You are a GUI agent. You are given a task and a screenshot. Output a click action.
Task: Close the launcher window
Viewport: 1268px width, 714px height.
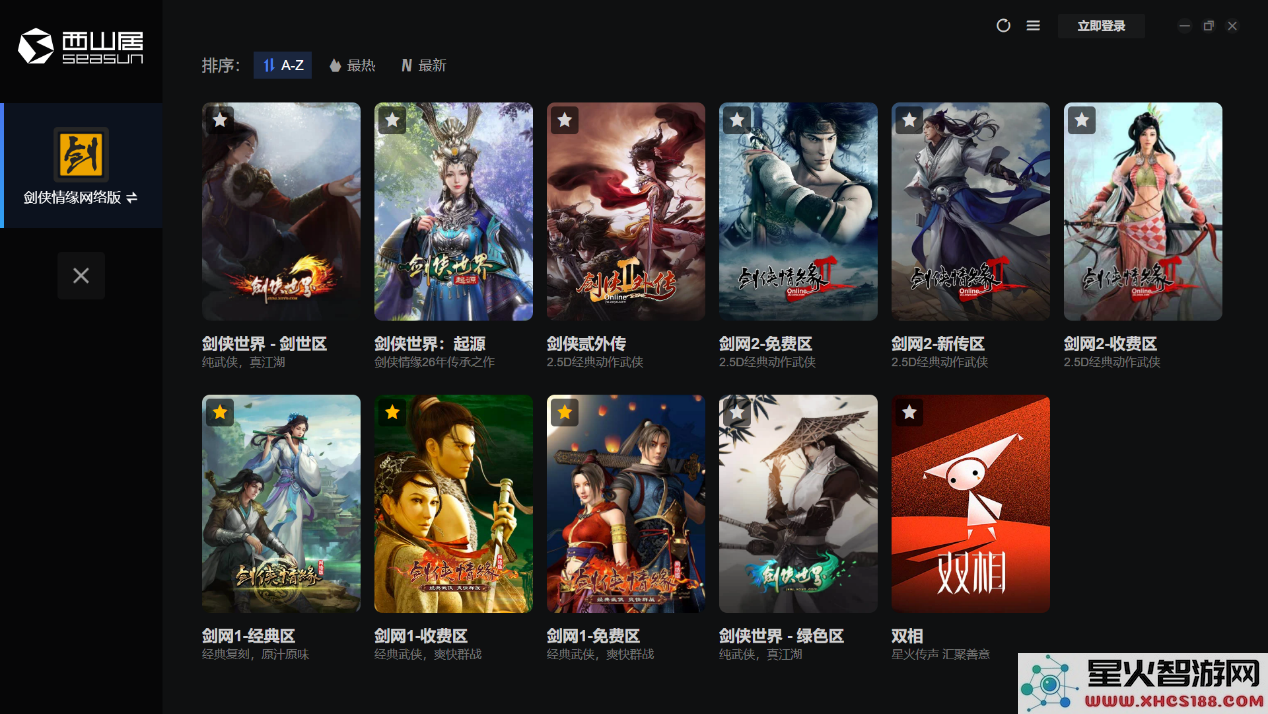pyautogui.click(x=1232, y=26)
